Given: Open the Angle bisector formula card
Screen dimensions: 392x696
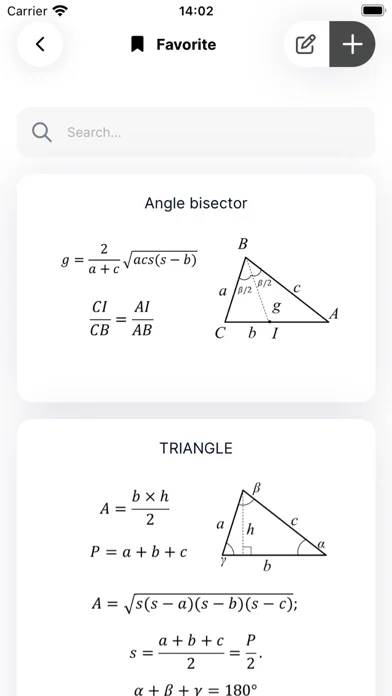Looking at the screenshot, I should (x=196, y=288).
